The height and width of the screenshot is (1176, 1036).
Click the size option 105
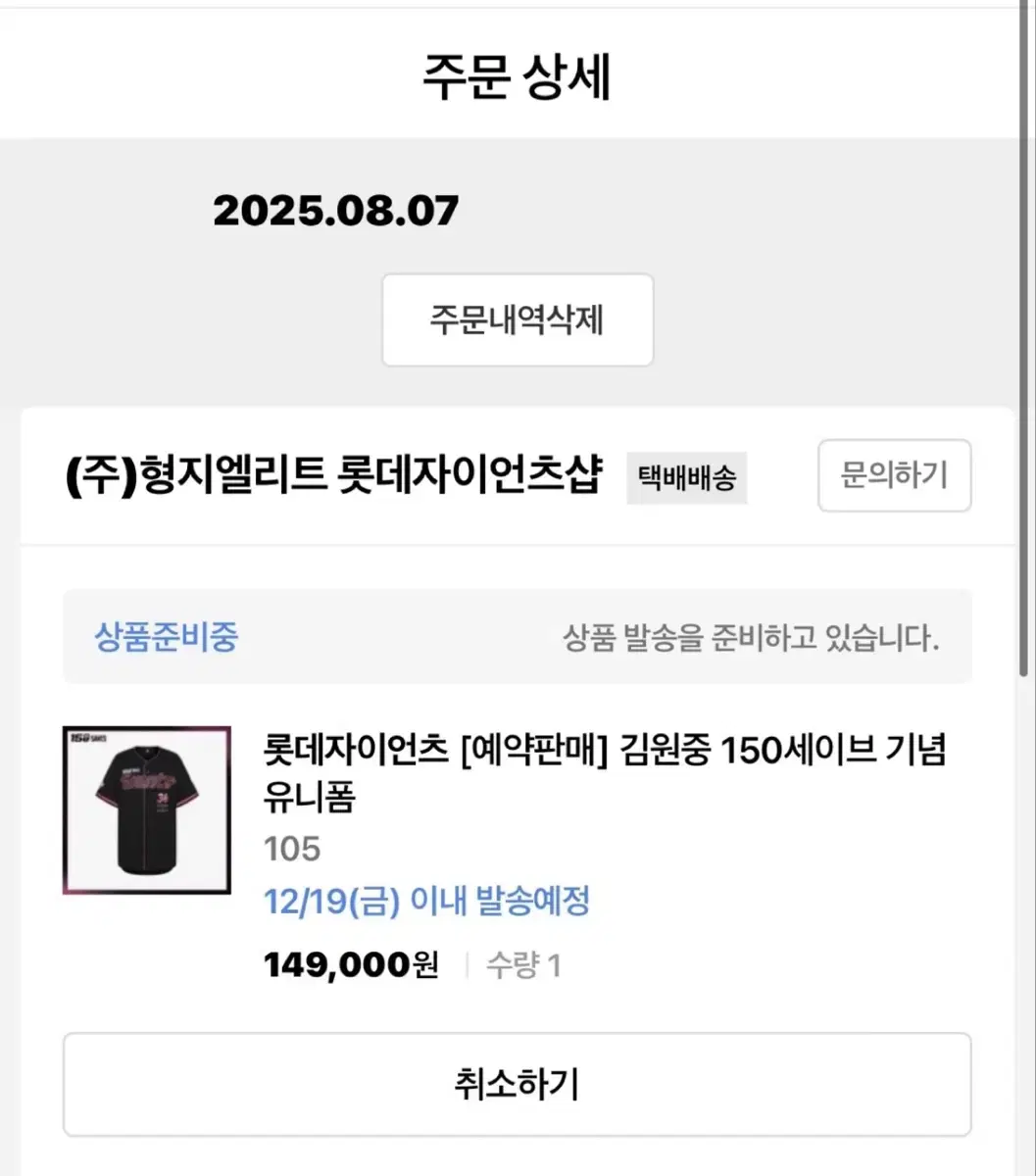(291, 849)
